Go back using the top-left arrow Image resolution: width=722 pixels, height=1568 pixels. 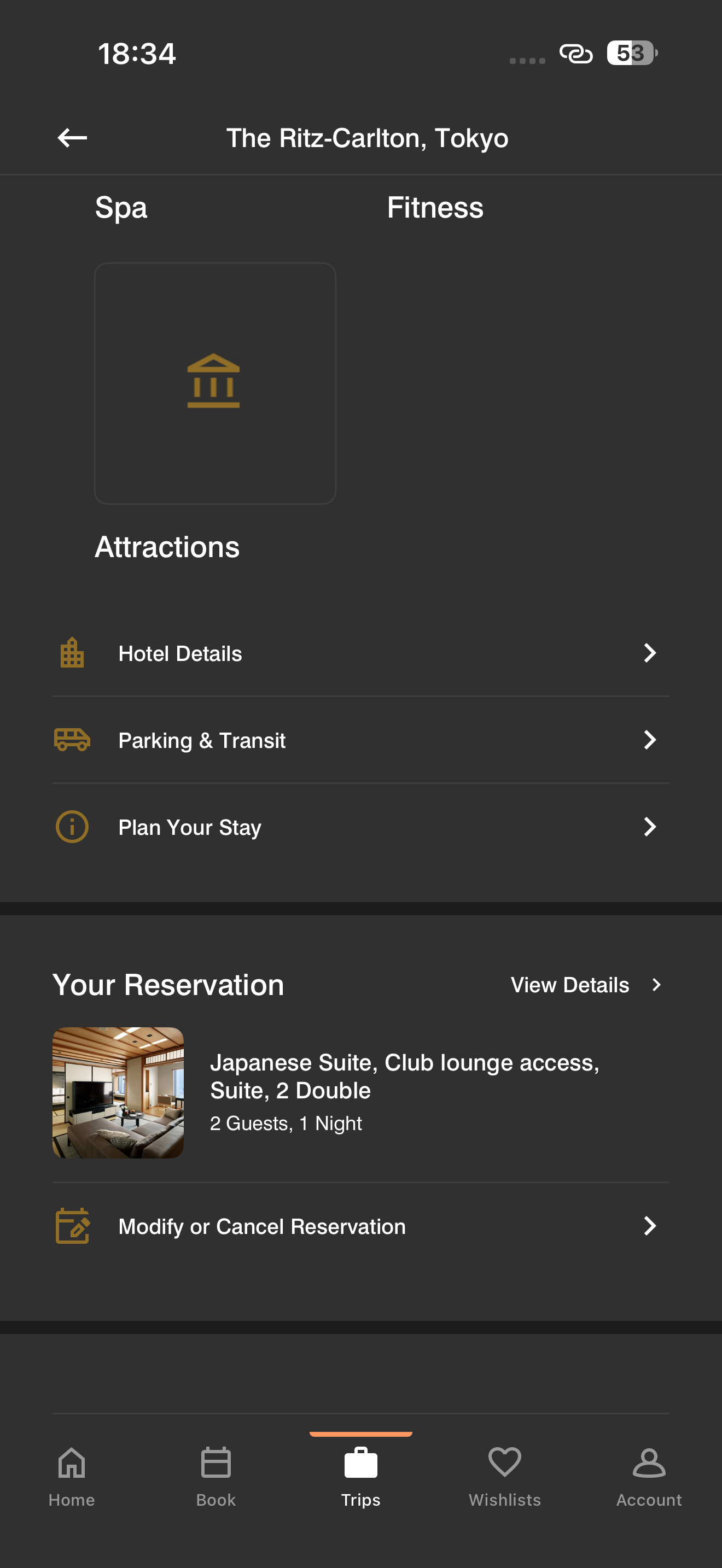click(72, 138)
